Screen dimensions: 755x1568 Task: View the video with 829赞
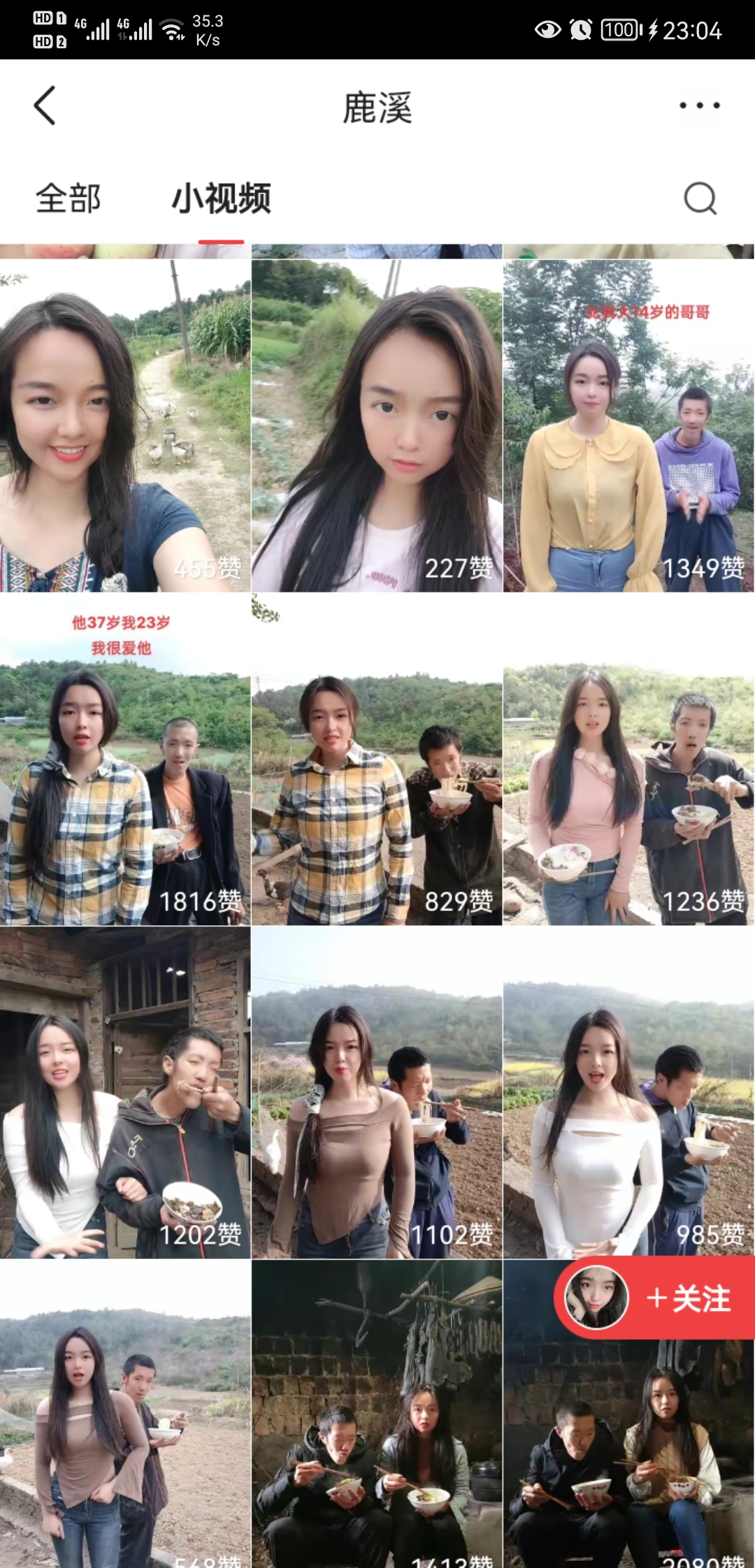tap(377, 760)
